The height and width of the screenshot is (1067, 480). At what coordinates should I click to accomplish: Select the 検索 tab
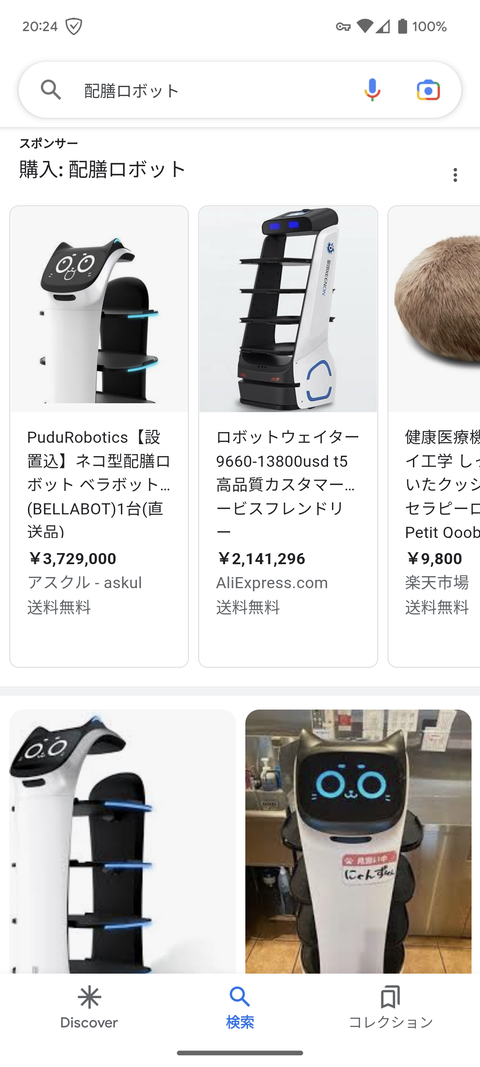point(240,1008)
